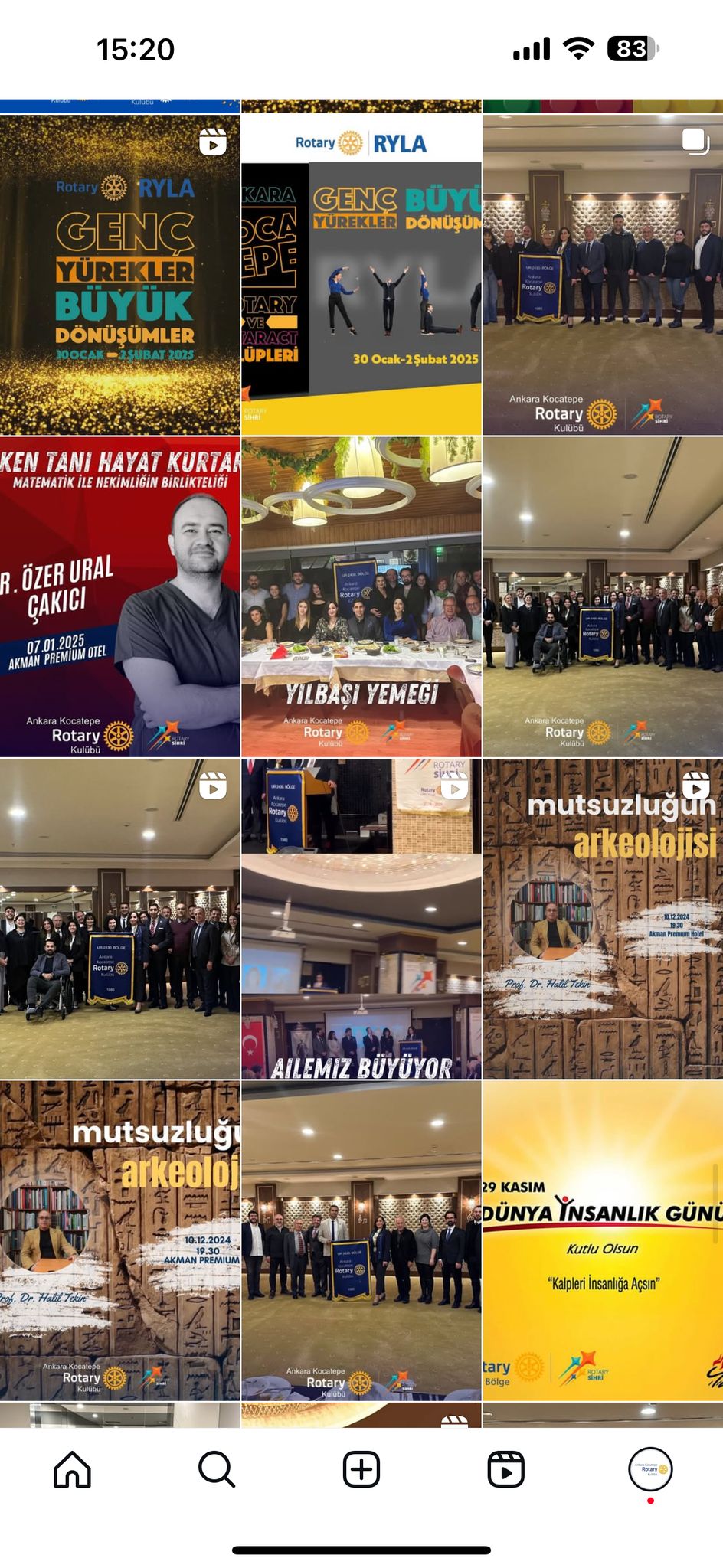Open the Yılbaşı Yemeği post
The height and width of the screenshot is (1568, 723).
361,596
